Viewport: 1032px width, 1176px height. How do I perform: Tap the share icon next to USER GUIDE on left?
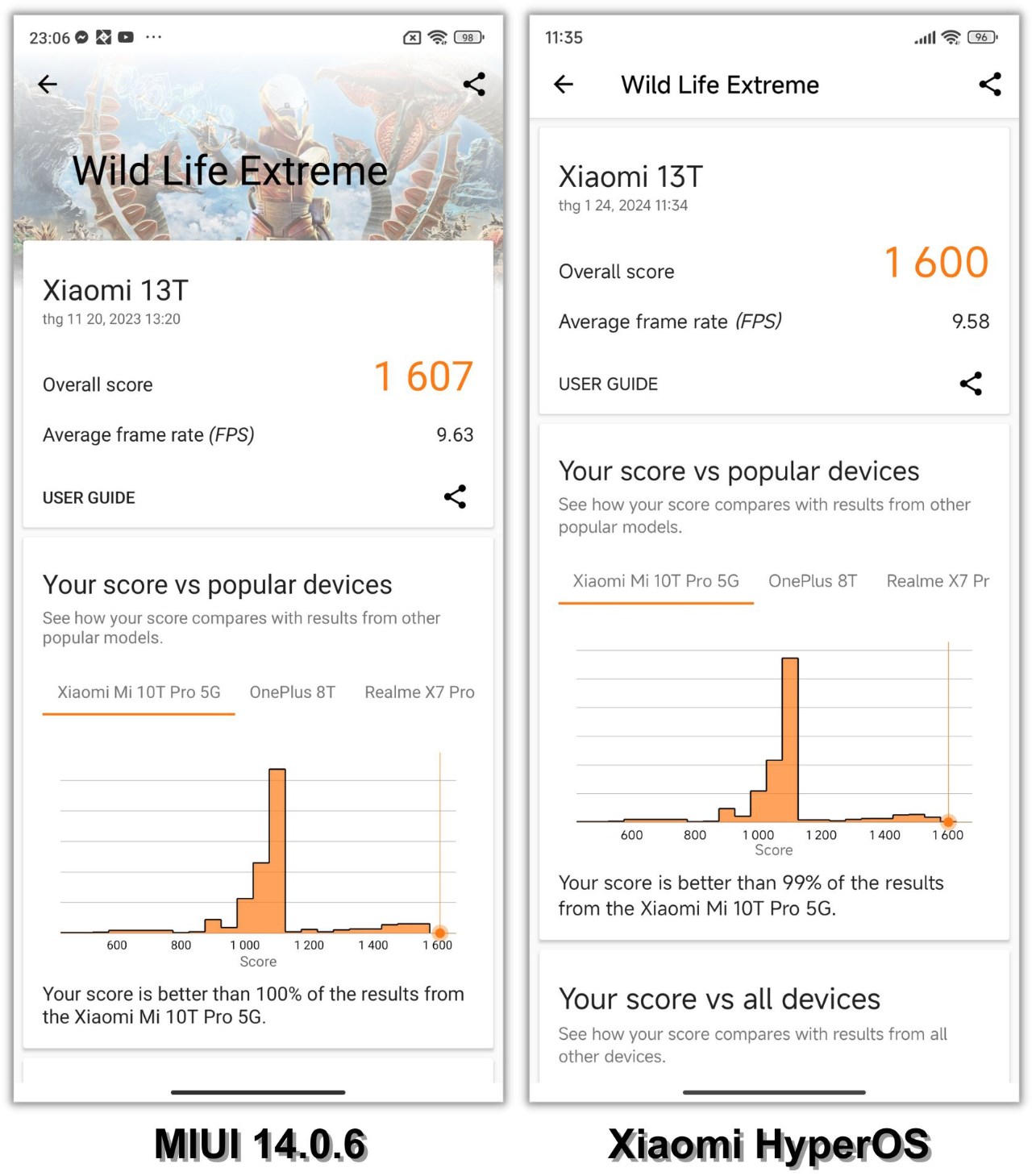[455, 497]
